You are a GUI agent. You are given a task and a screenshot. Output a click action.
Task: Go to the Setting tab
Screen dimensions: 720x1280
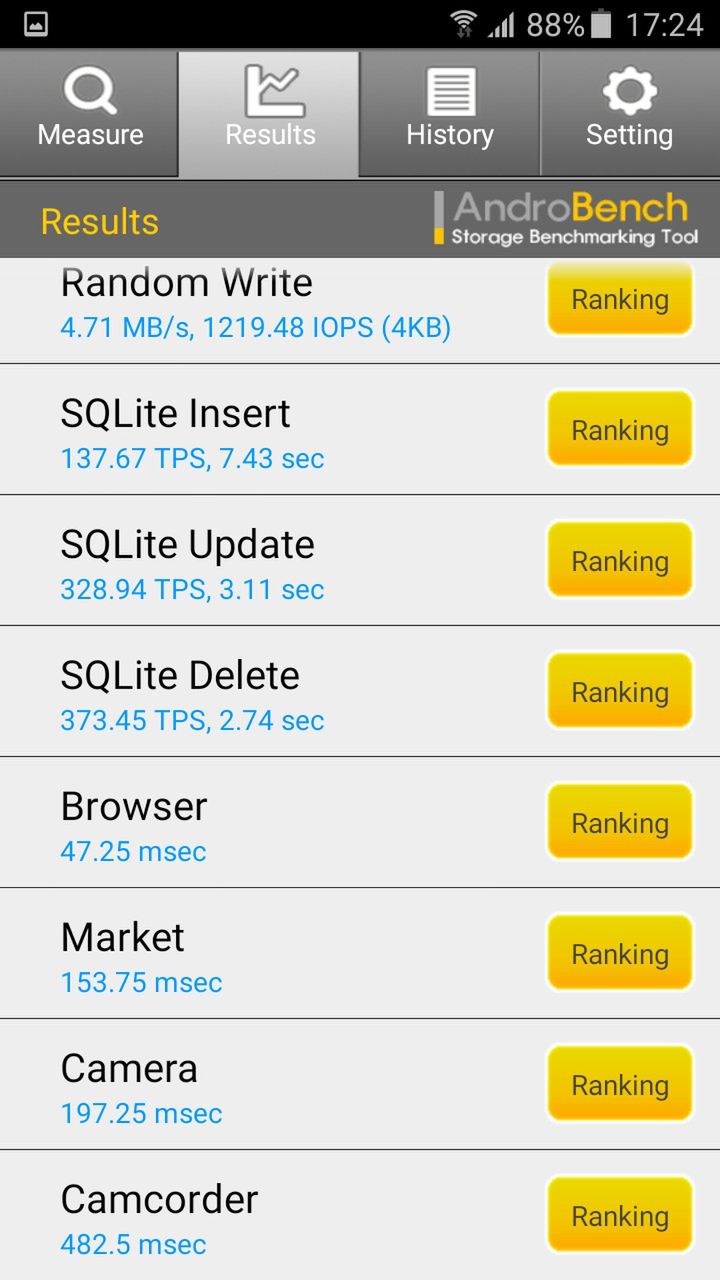point(629,114)
